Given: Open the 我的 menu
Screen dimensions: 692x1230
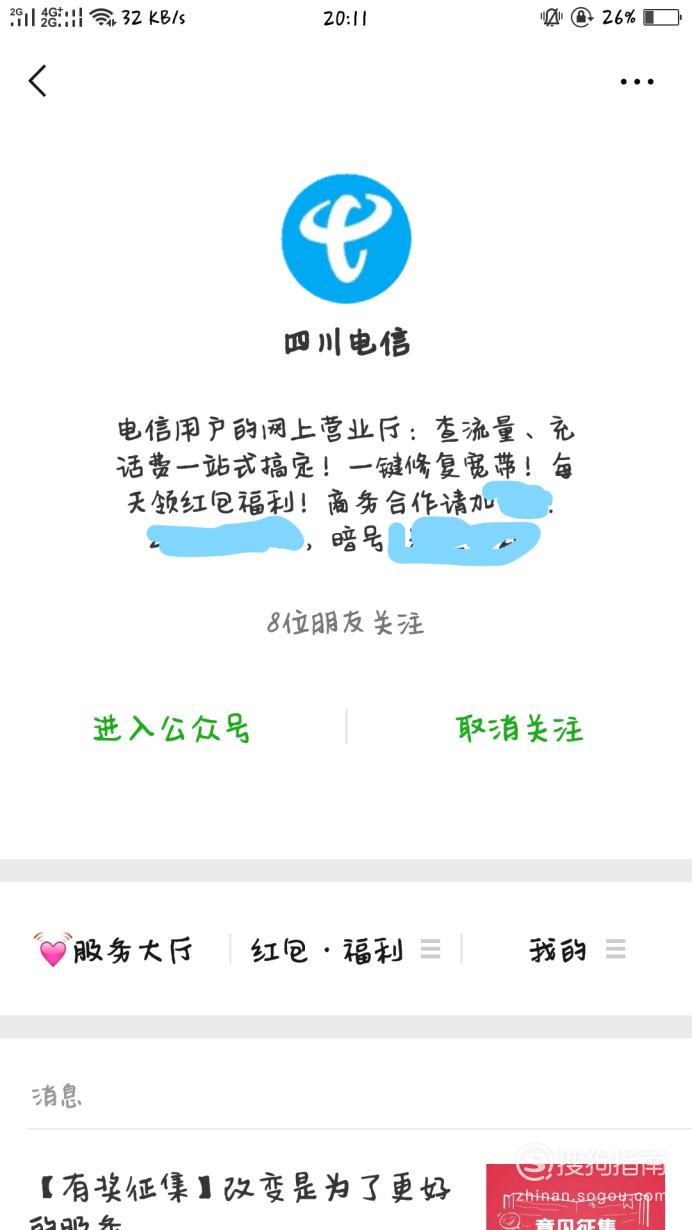Looking at the screenshot, I should pyautogui.click(x=577, y=949).
